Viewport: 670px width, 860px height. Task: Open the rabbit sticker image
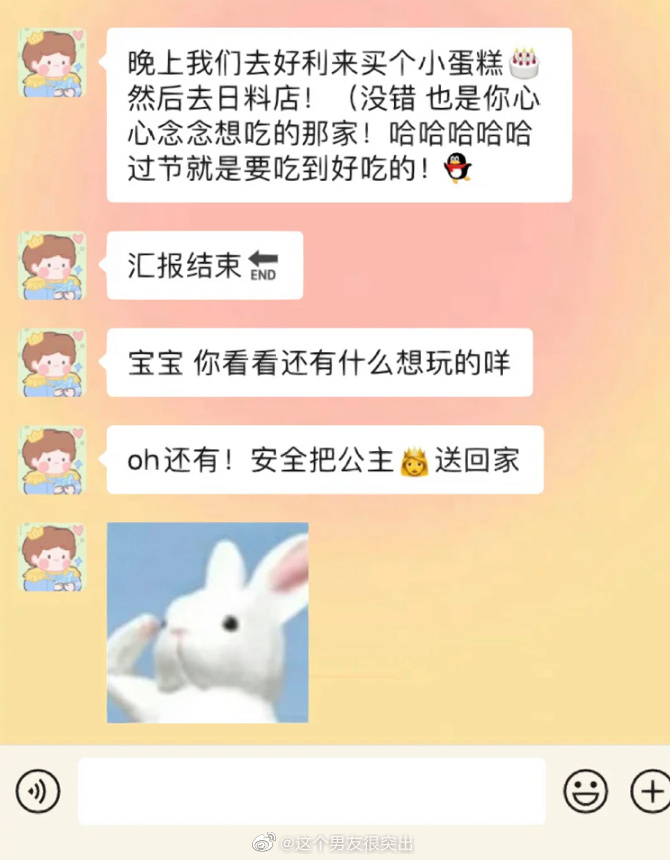tap(208, 622)
